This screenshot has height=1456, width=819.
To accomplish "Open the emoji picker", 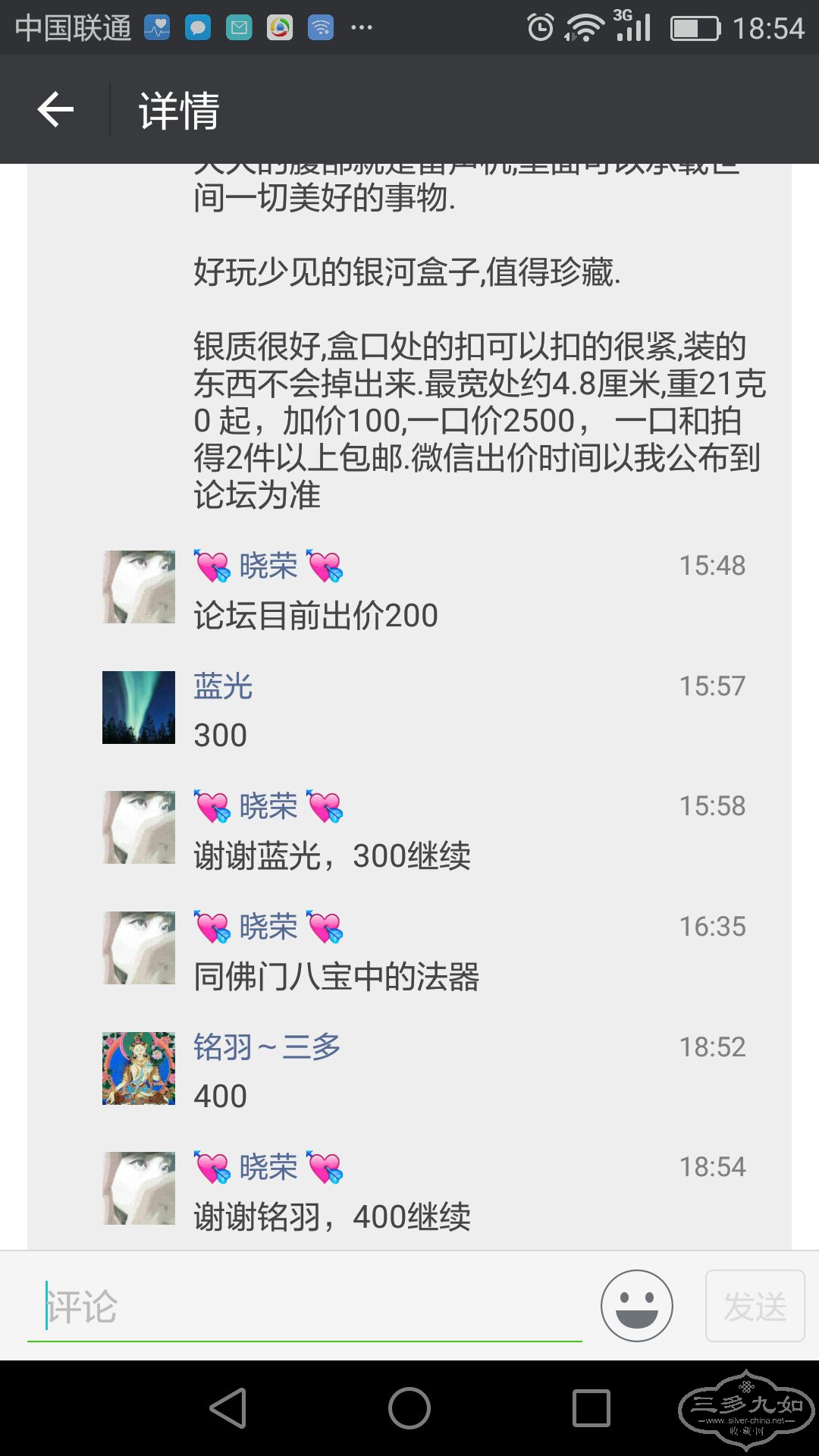I will tap(636, 1306).
